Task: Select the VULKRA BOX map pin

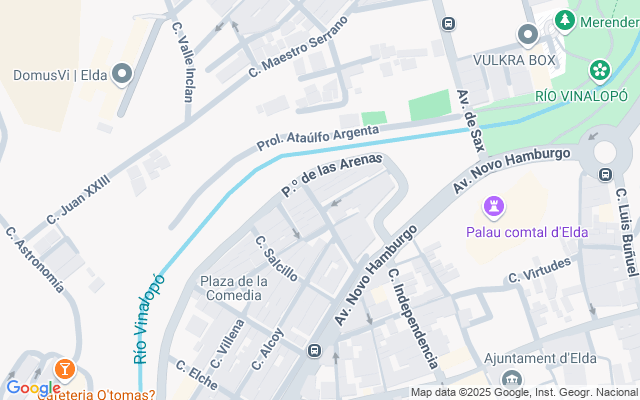Action: point(528,36)
